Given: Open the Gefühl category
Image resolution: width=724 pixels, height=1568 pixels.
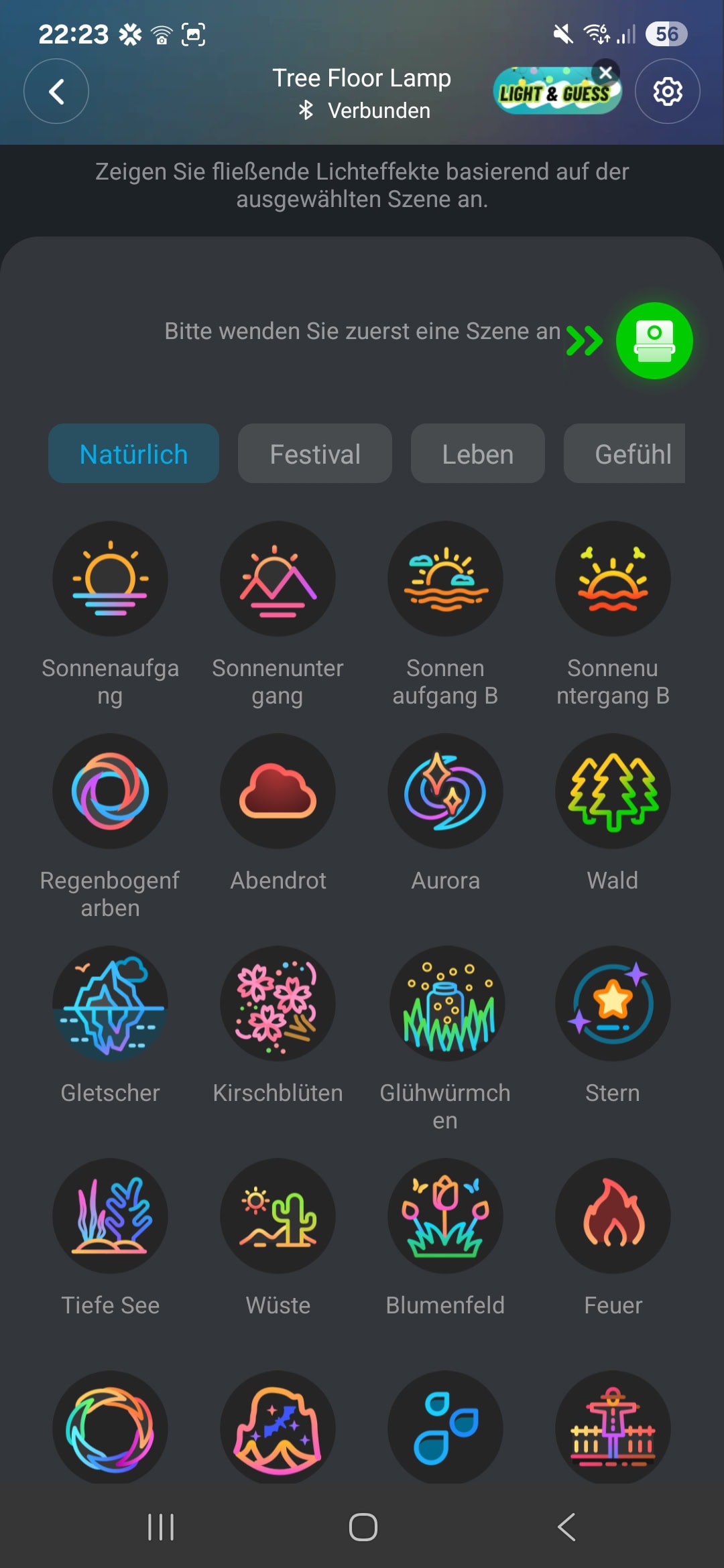Looking at the screenshot, I should point(625,454).
